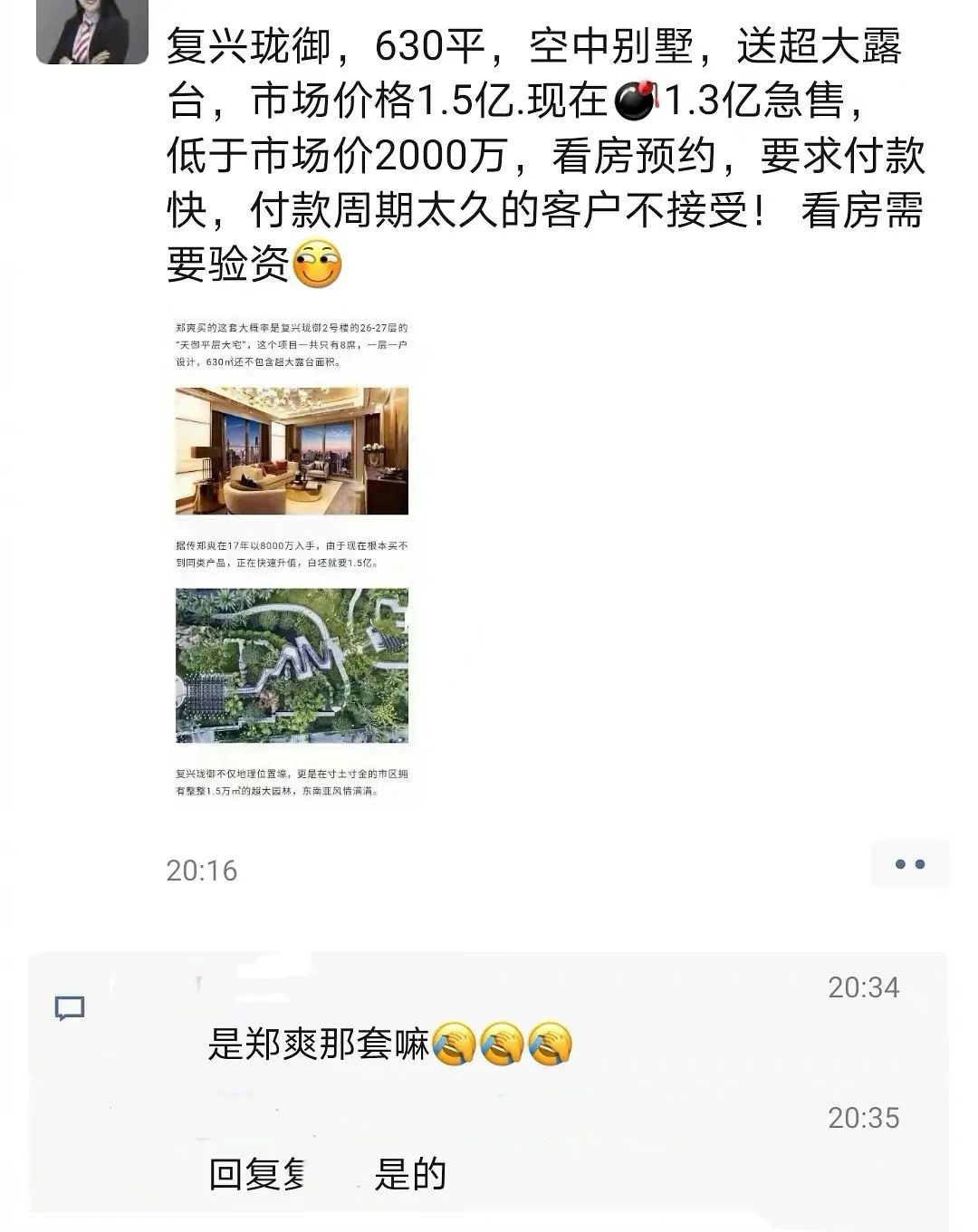Open the two-dot like and comment menu
The height and width of the screenshot is (1232, 978).
click(x=909, y=863)
